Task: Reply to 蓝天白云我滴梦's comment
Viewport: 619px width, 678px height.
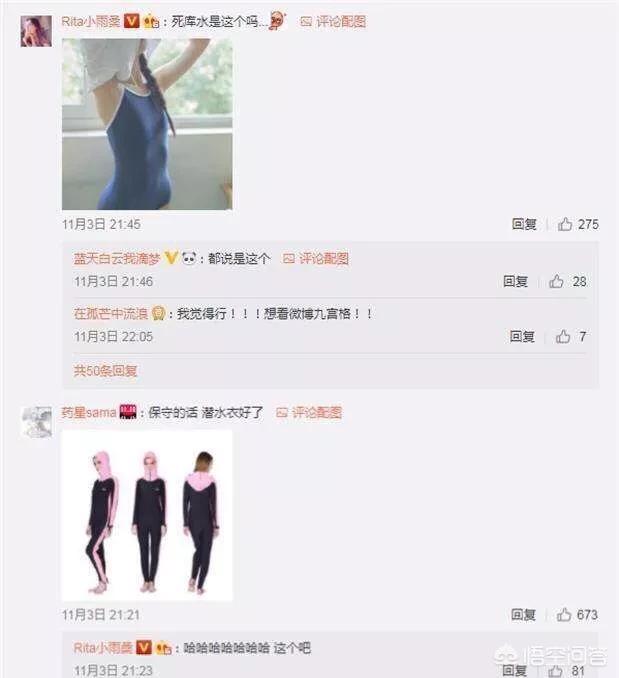Action: (x=515, y=282)
